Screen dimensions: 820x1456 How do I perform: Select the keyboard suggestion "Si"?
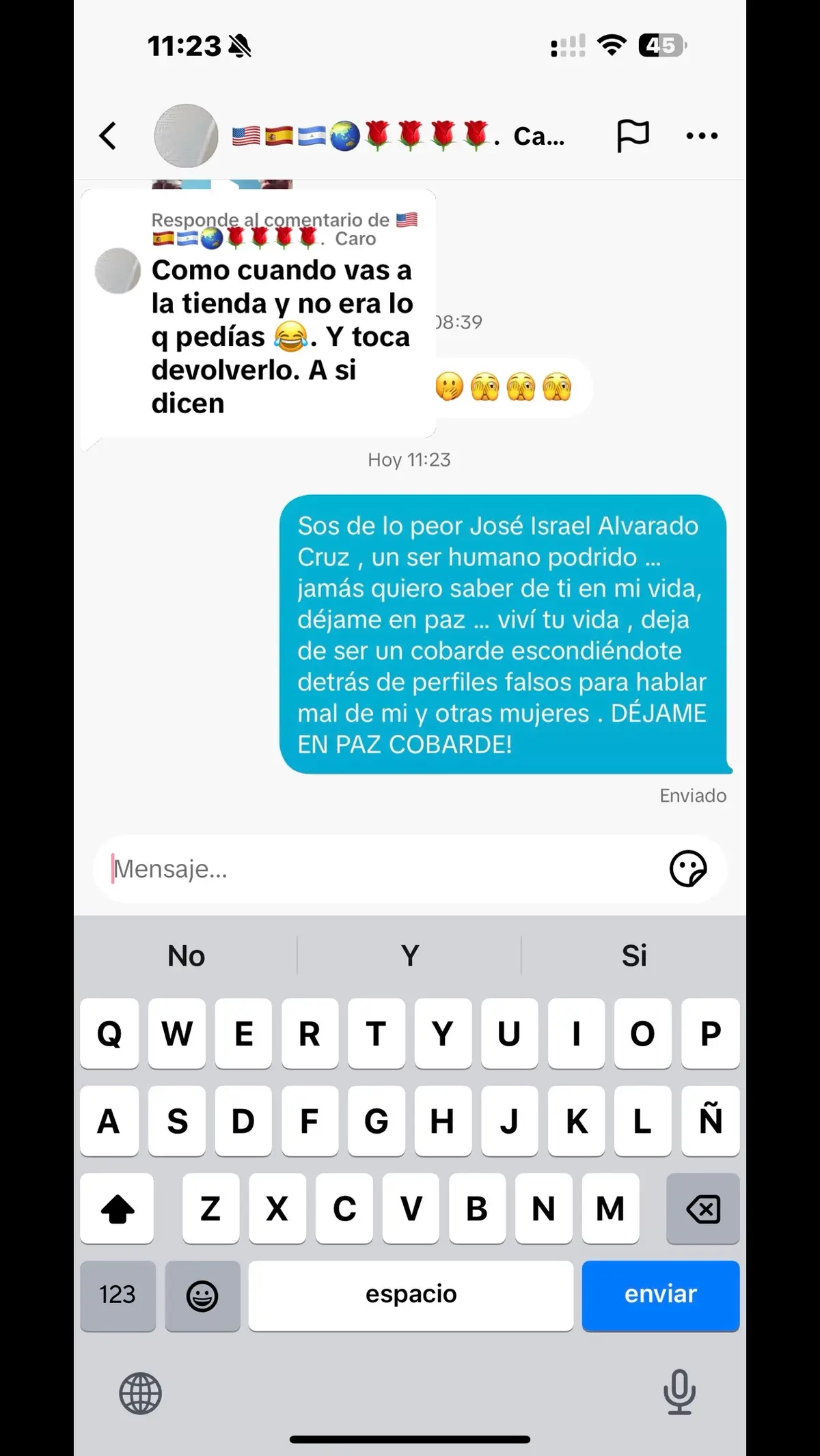point(633,956)
